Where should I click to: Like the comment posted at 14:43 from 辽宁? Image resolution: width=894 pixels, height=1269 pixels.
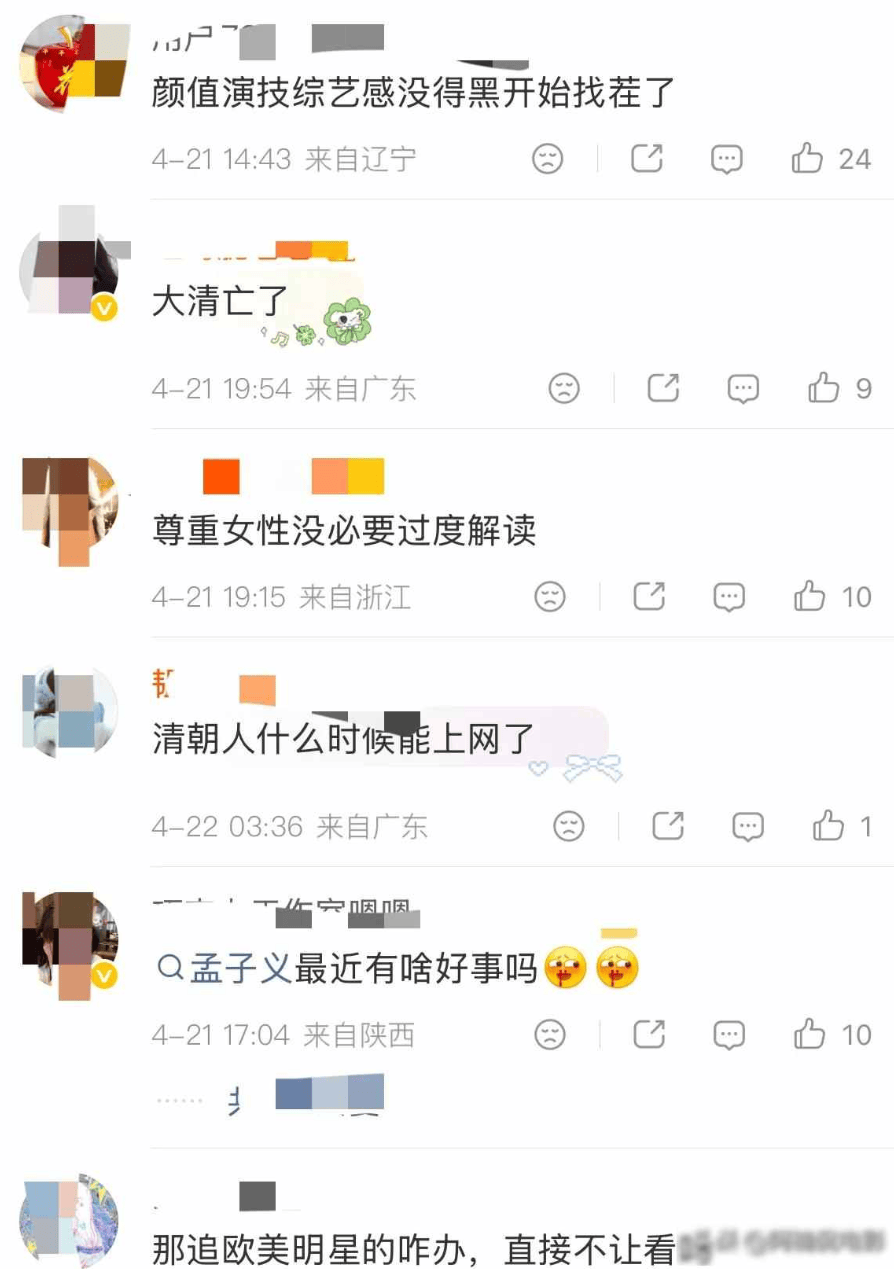click(807, 158)
